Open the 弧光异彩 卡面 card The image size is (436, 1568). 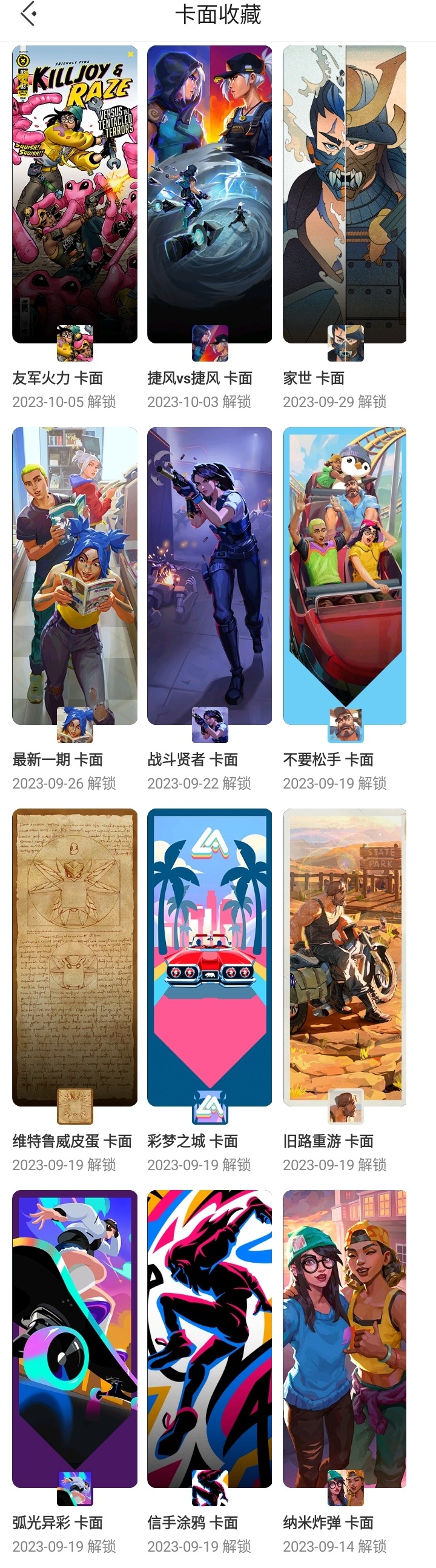coord(75,1339)
